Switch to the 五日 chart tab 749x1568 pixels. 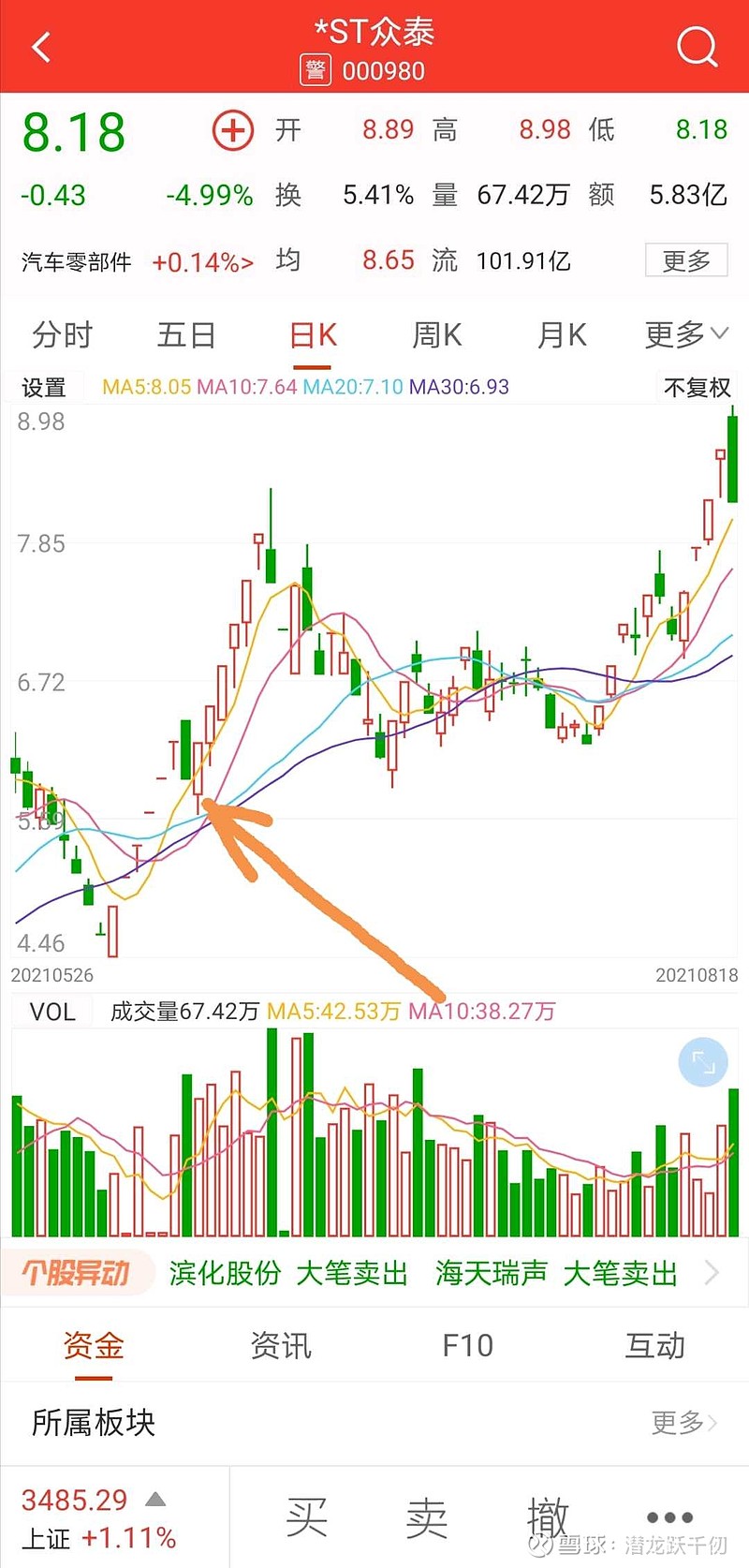coord(186,335)
